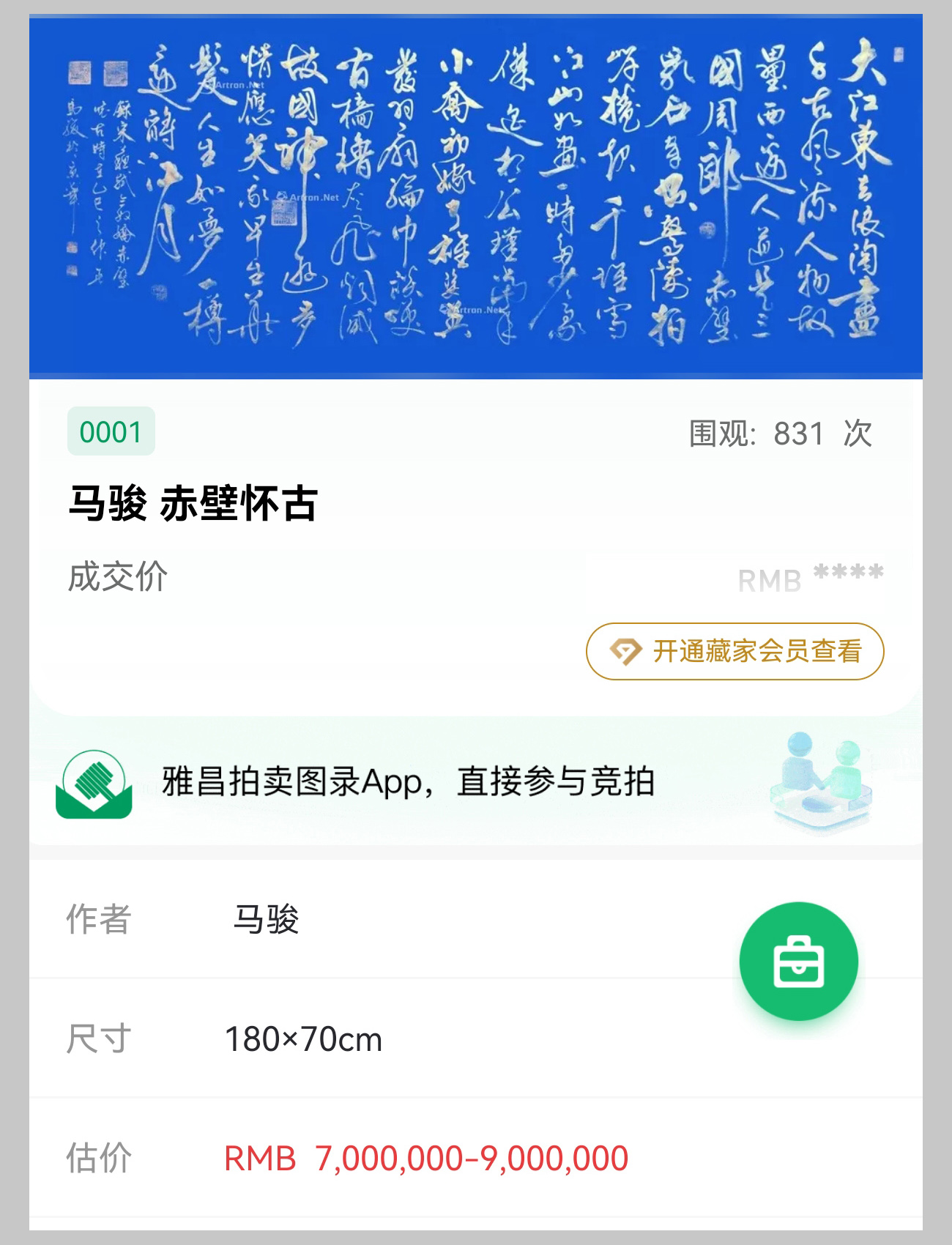Tap 开通藏家会员查看 to unlock the price

coord(735,651)
